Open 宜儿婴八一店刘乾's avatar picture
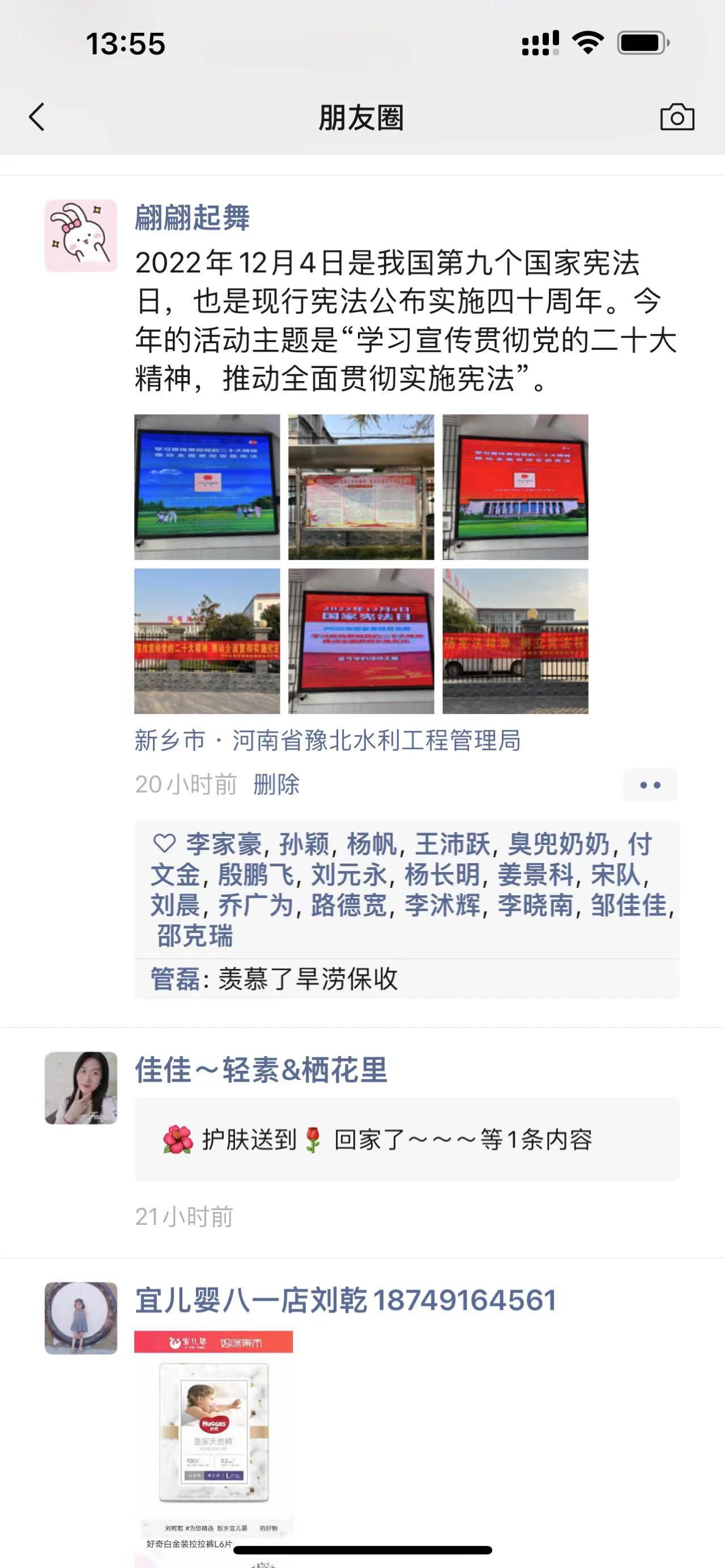 click(x=81, y=1318)
